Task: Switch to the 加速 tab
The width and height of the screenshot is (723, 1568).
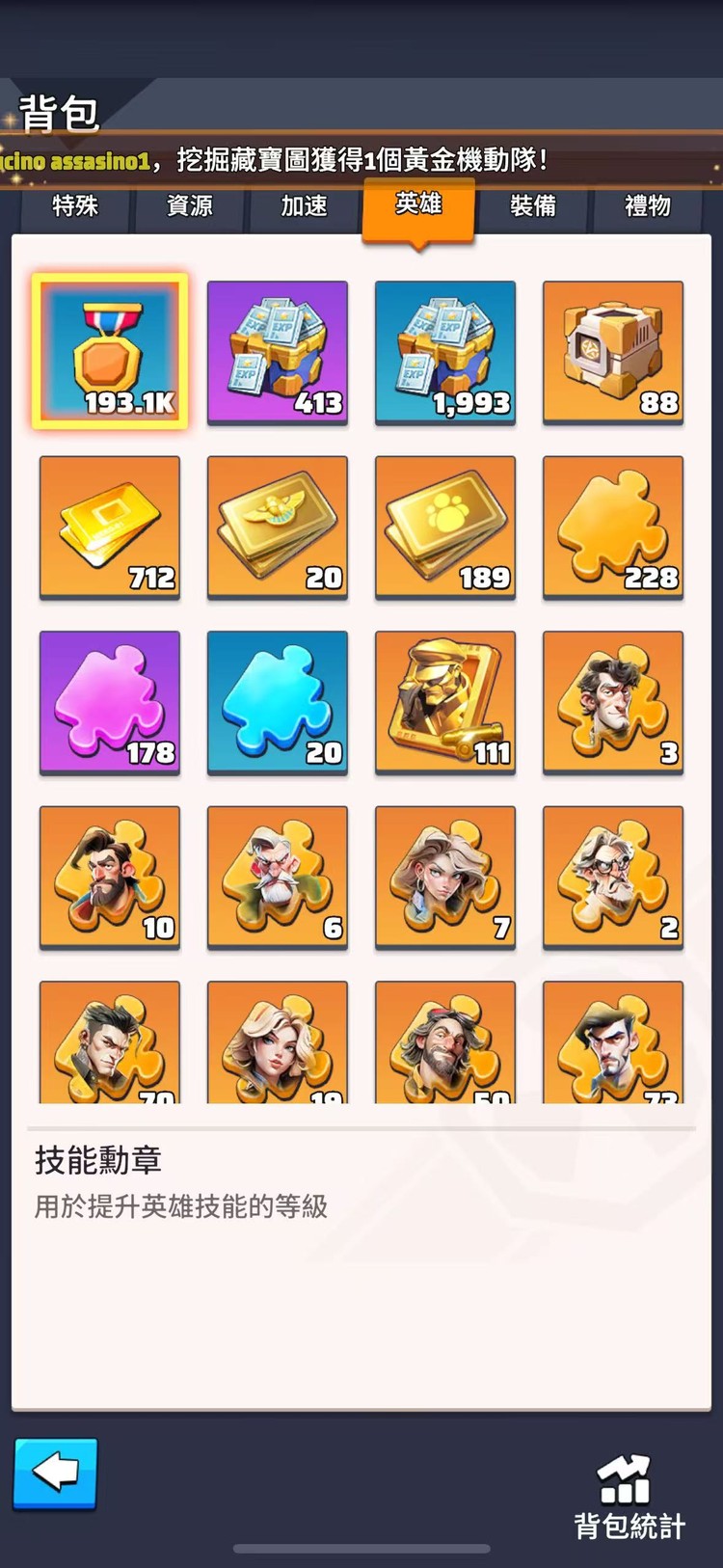Action: [x=304, y=205]
